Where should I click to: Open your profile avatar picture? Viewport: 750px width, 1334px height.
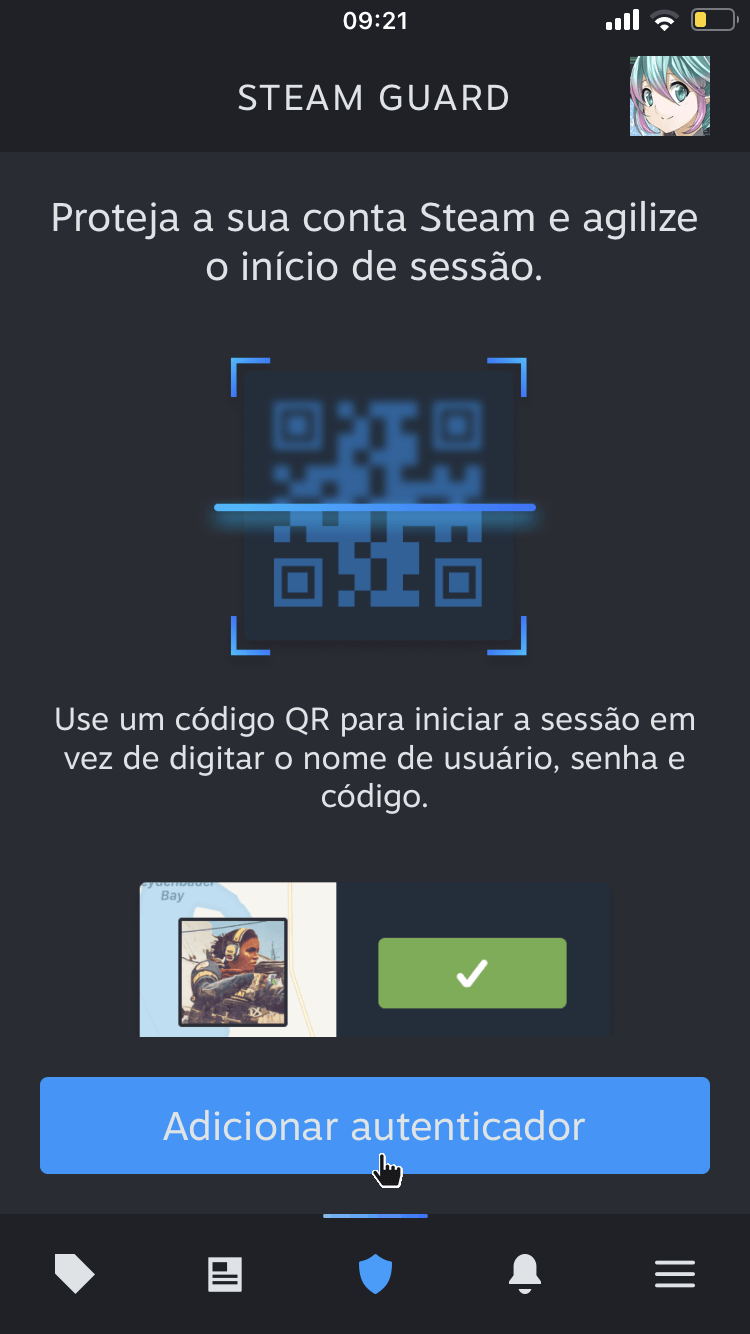669,96
